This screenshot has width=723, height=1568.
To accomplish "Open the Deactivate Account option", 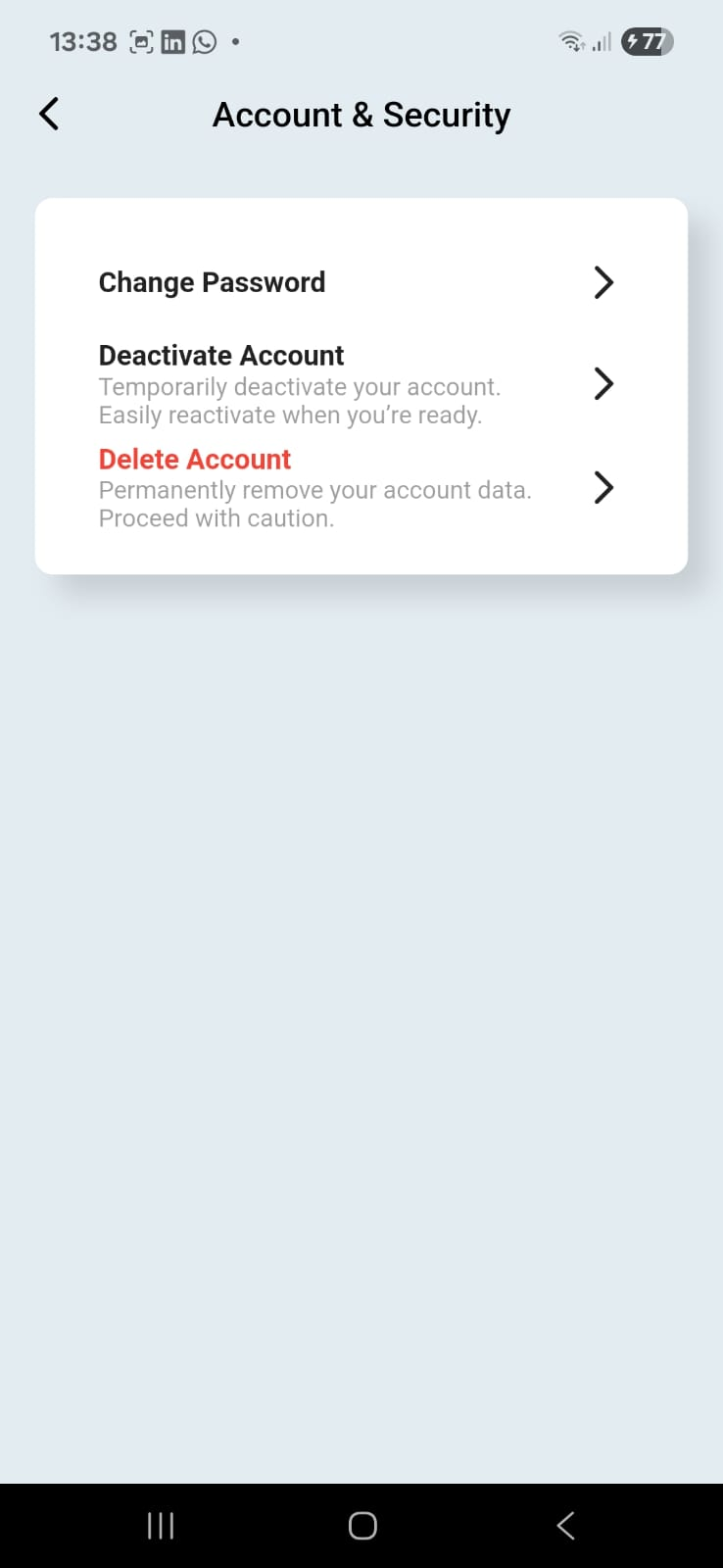I will pyautogui.click(x=221, y=356).
